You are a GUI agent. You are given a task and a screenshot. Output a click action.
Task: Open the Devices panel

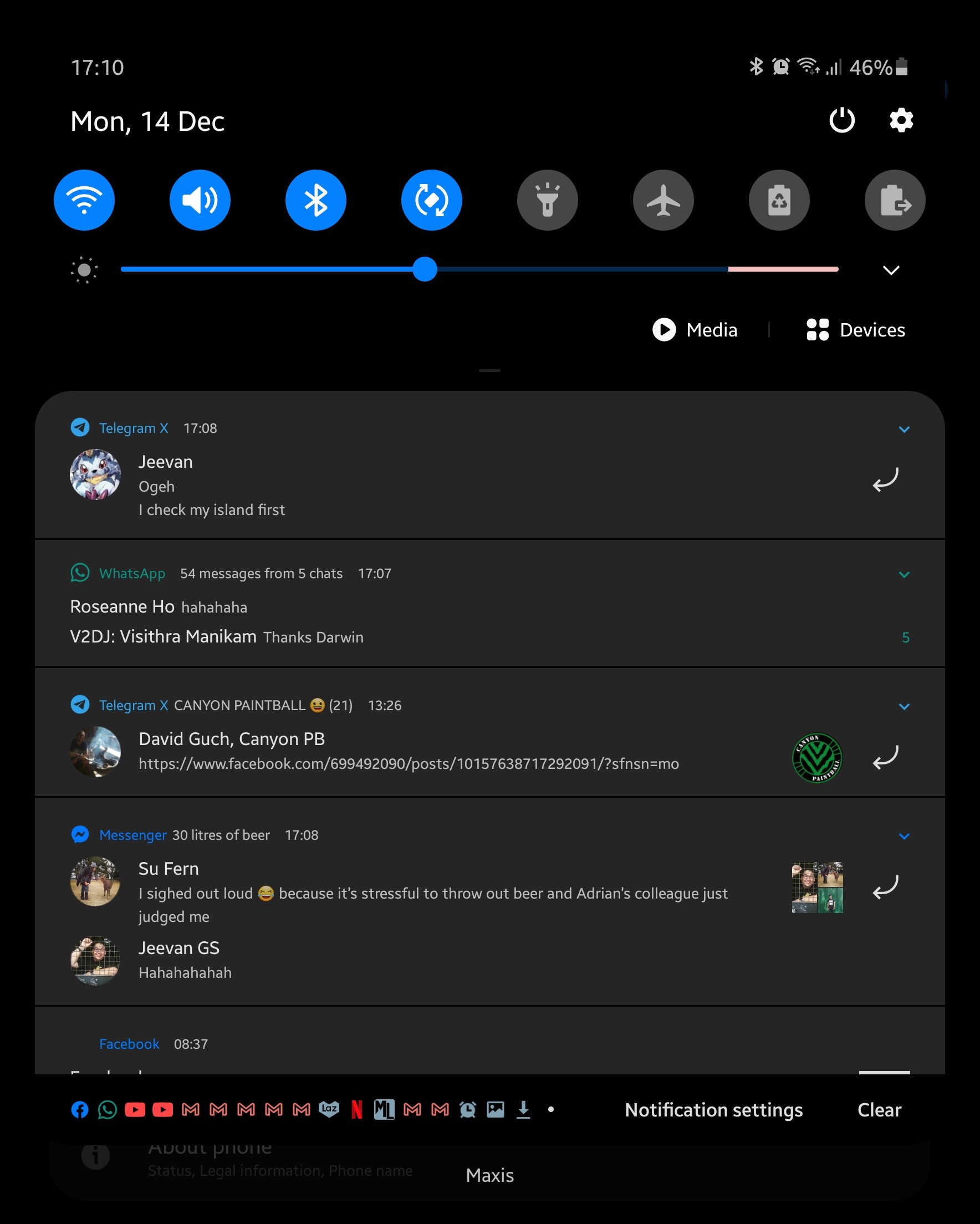[856, 330]
